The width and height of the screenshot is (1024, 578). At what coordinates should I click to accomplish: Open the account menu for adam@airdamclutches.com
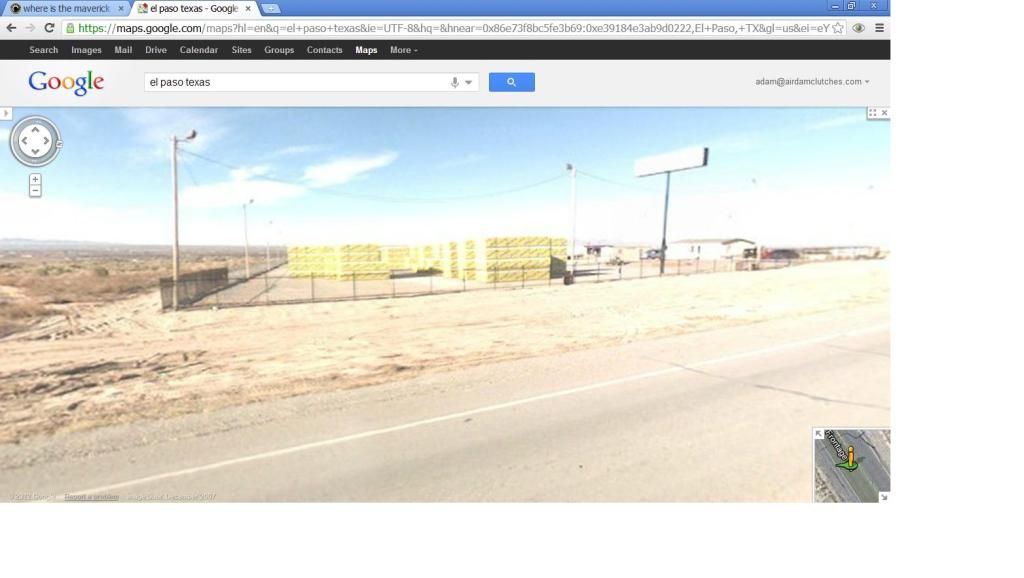click(812, 82)
